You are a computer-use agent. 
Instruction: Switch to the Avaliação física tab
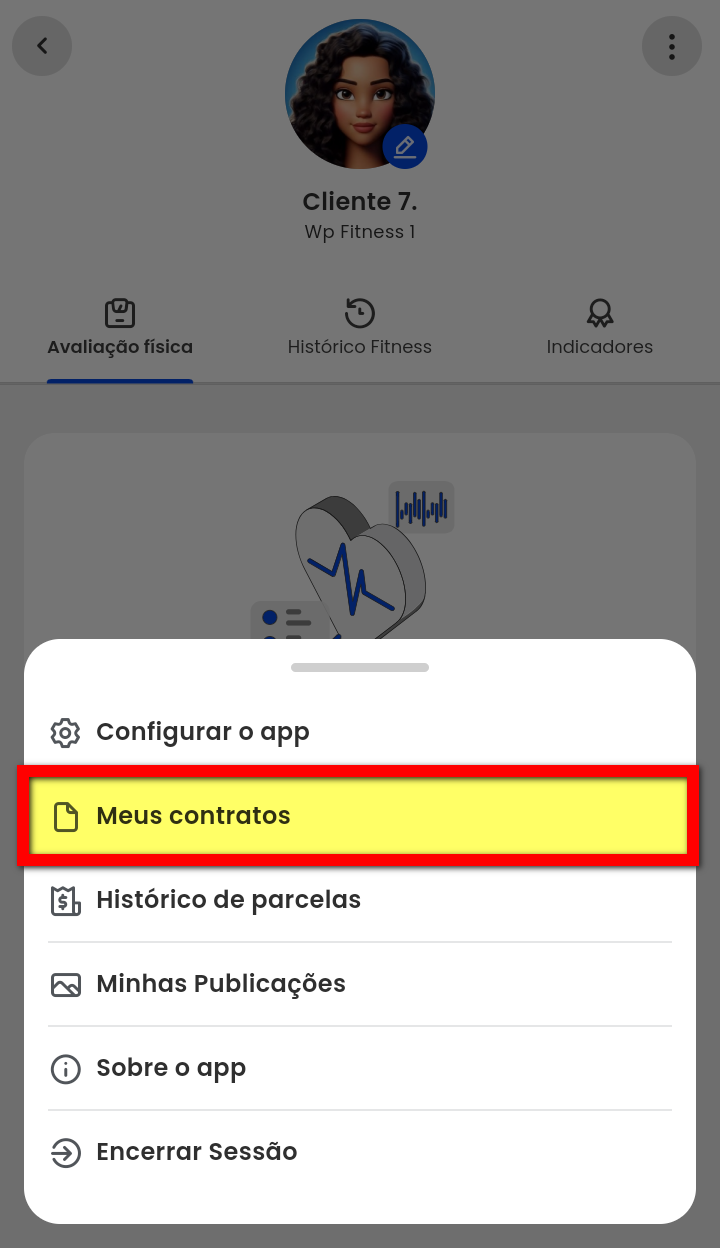[120, 330]
